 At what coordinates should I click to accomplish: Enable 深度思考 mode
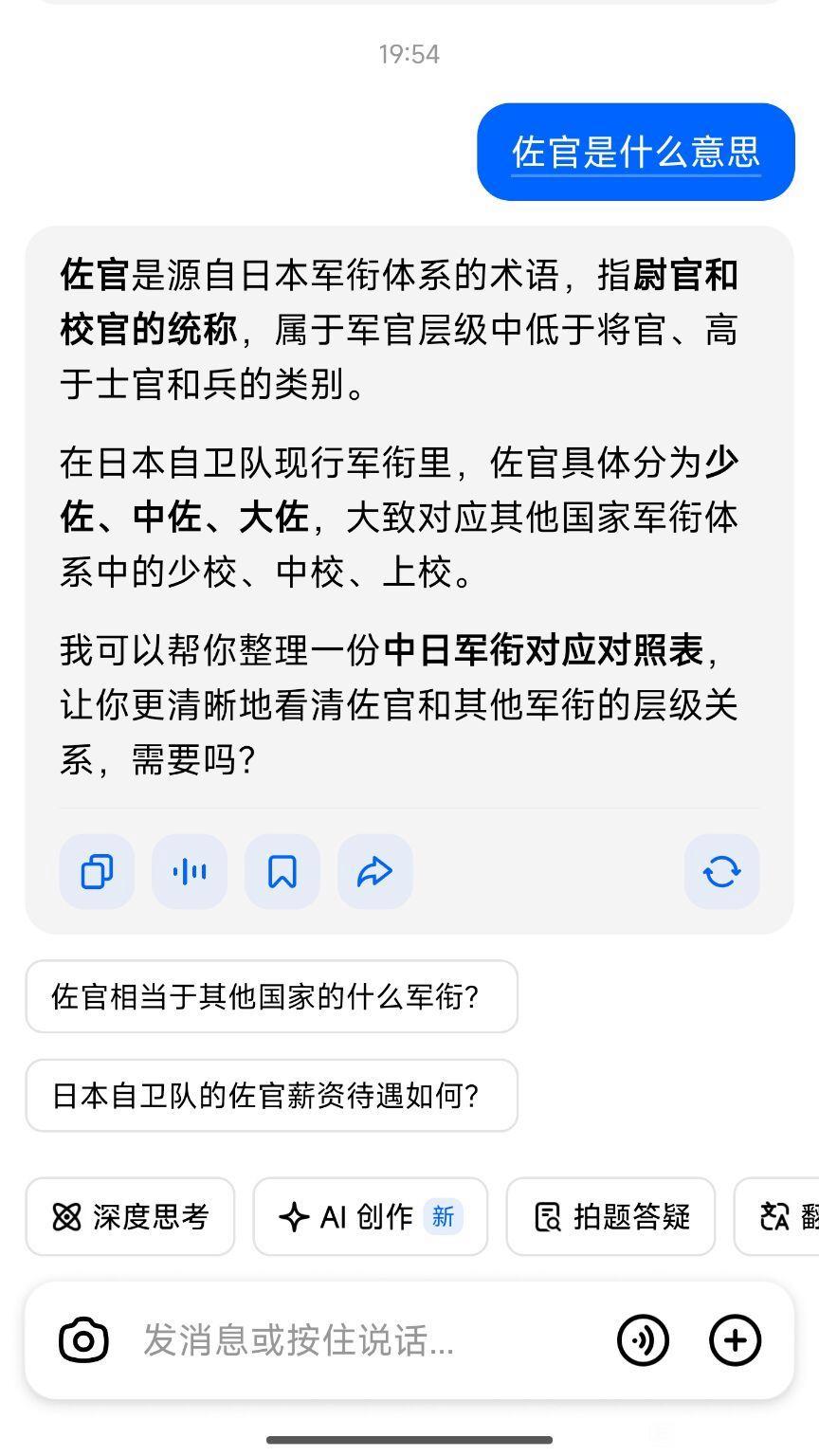click(130, 1216)
